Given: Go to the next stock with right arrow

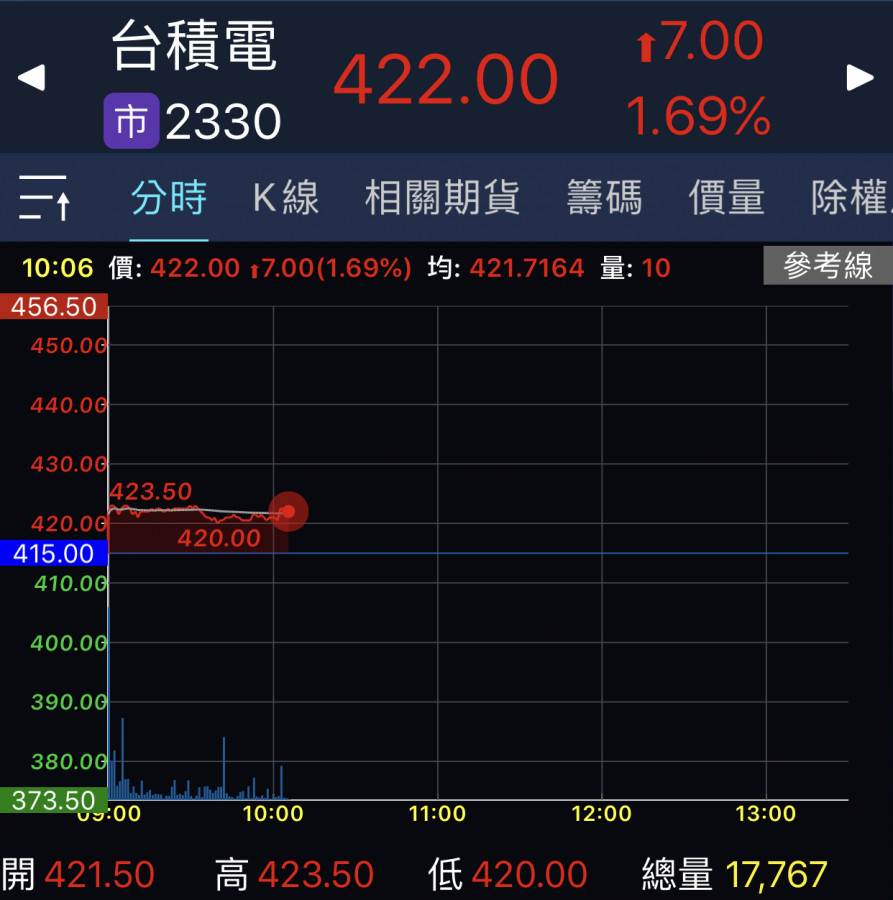Looking at the screenshot, I should tap(860, 77).
